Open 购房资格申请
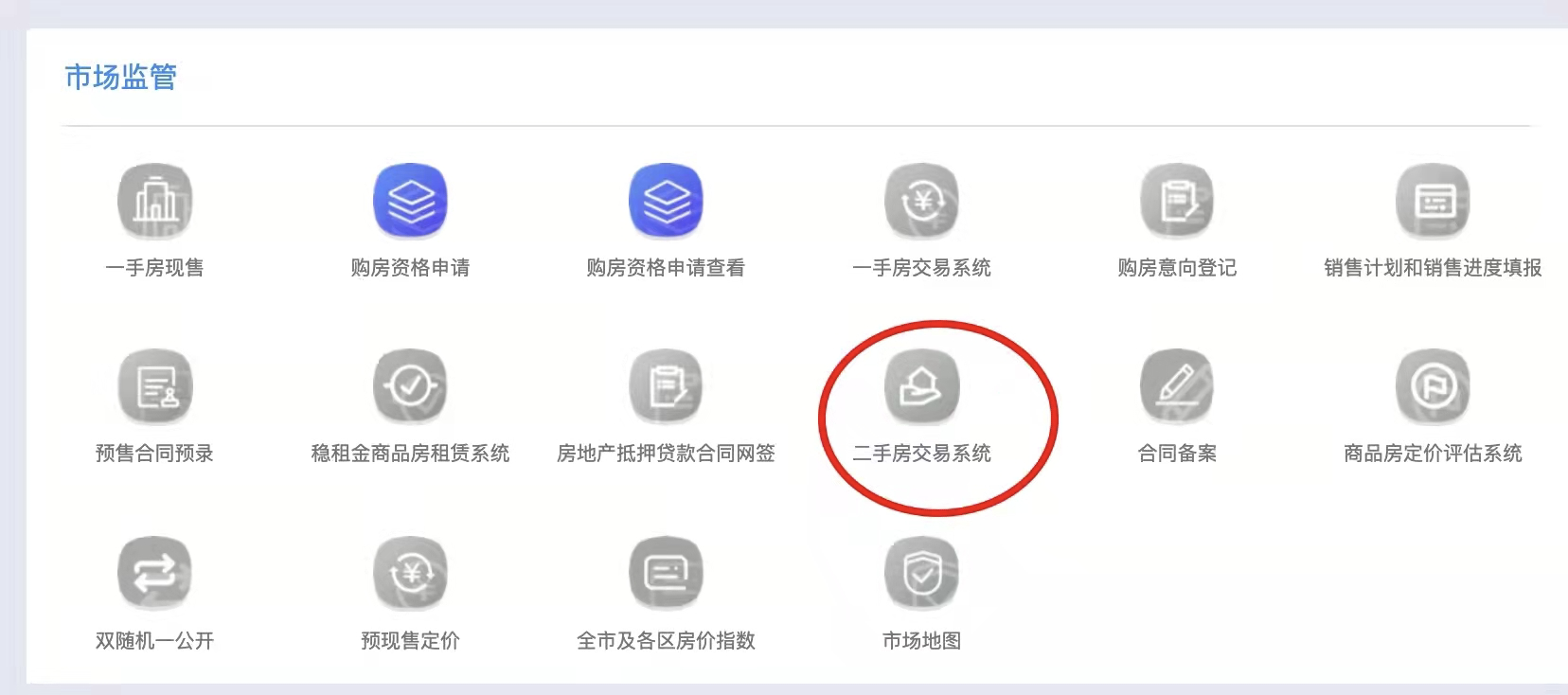This screenshot has height=695, width=1568. [410, 202]
